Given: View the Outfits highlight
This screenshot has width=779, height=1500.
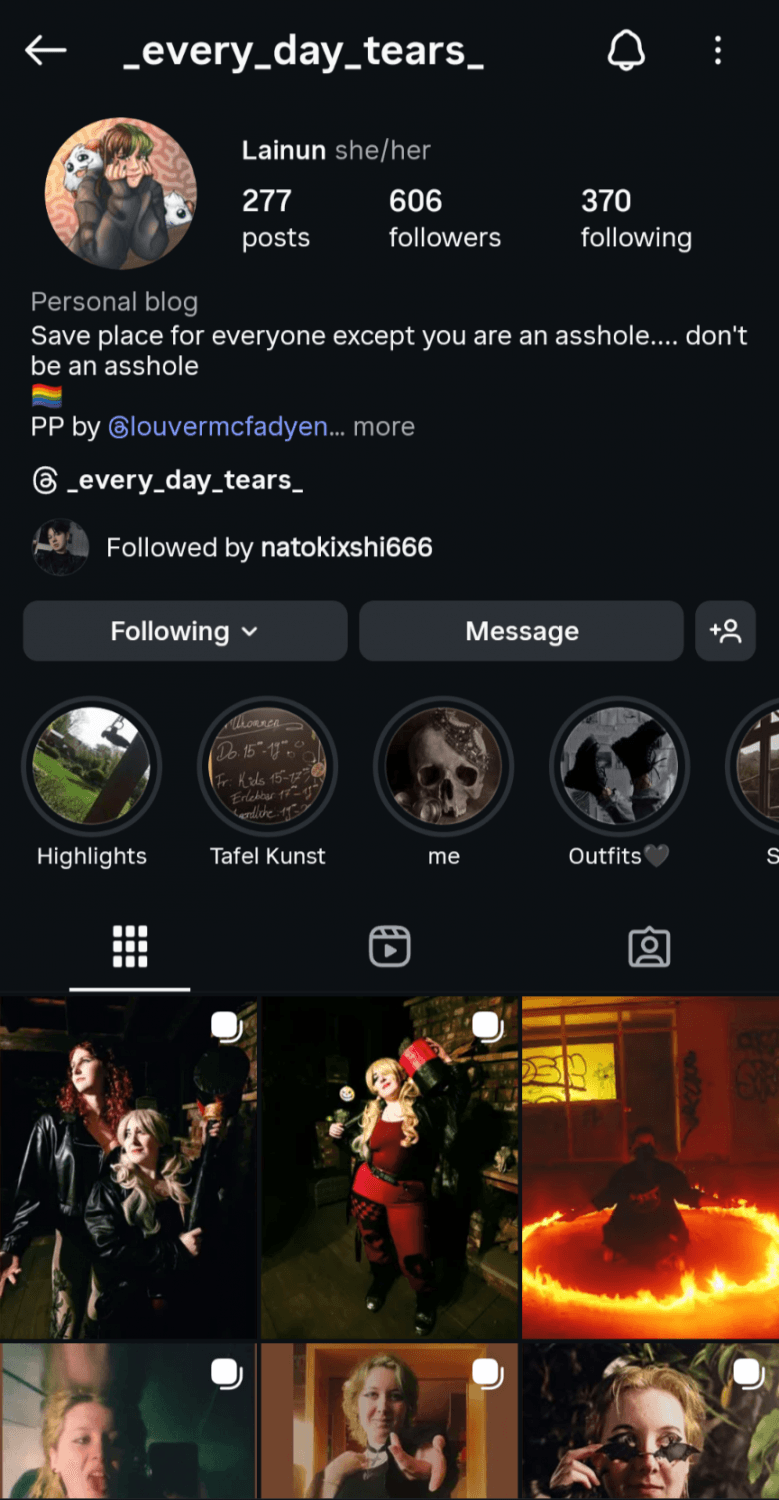Looking at the screenshot, I should (x=619, y=767).
